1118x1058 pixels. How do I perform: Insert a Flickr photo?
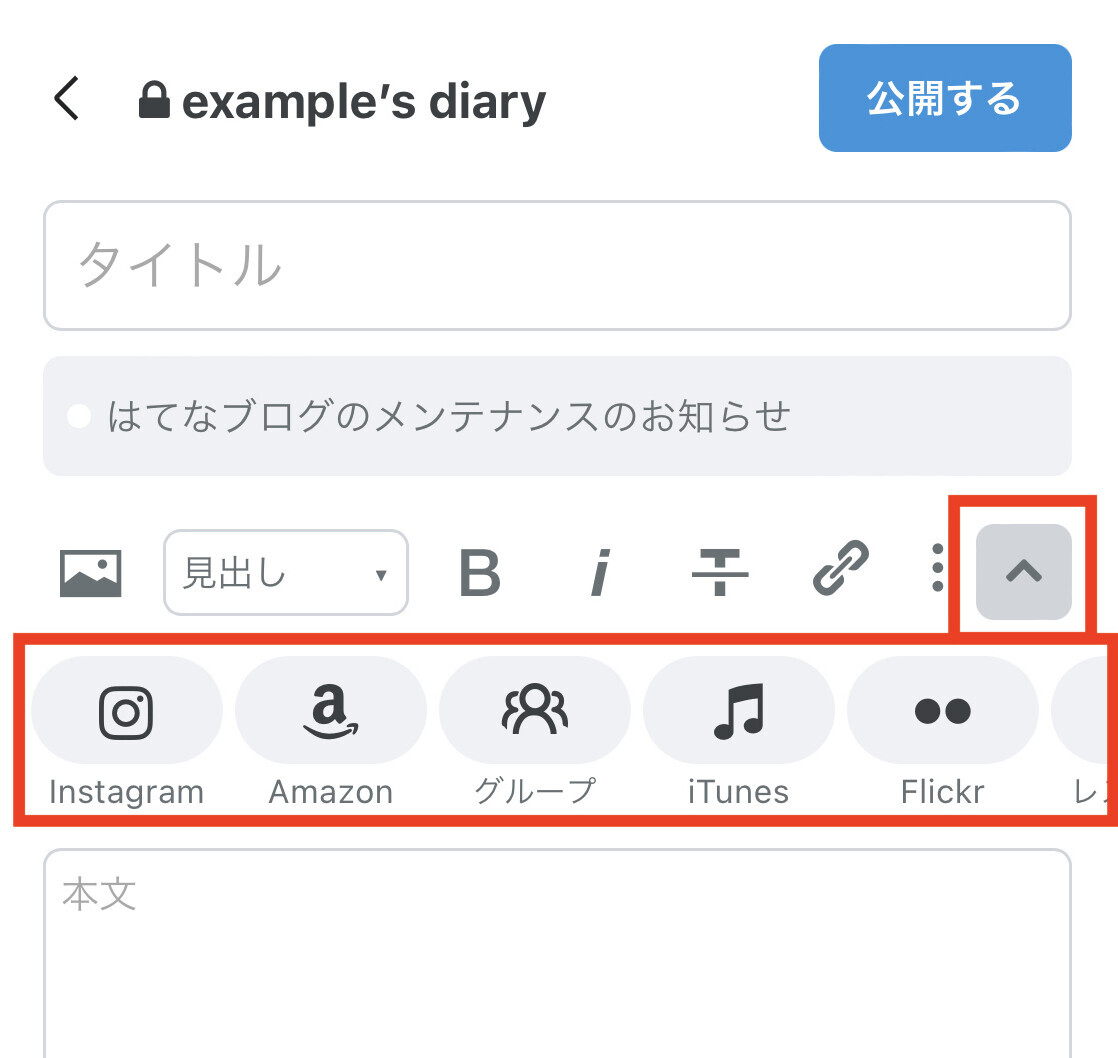(942, 712)
